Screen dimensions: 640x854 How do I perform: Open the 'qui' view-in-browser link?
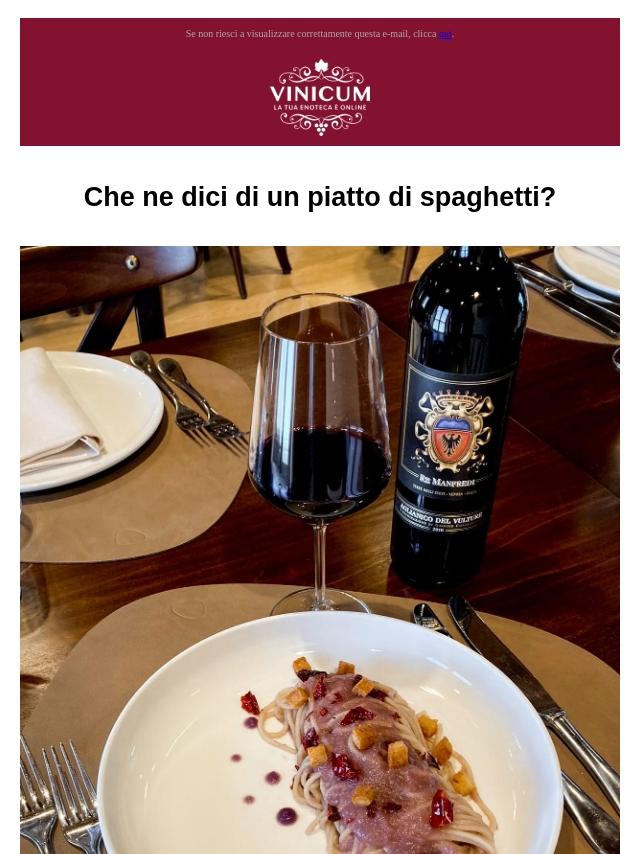(x=446, y=34)
